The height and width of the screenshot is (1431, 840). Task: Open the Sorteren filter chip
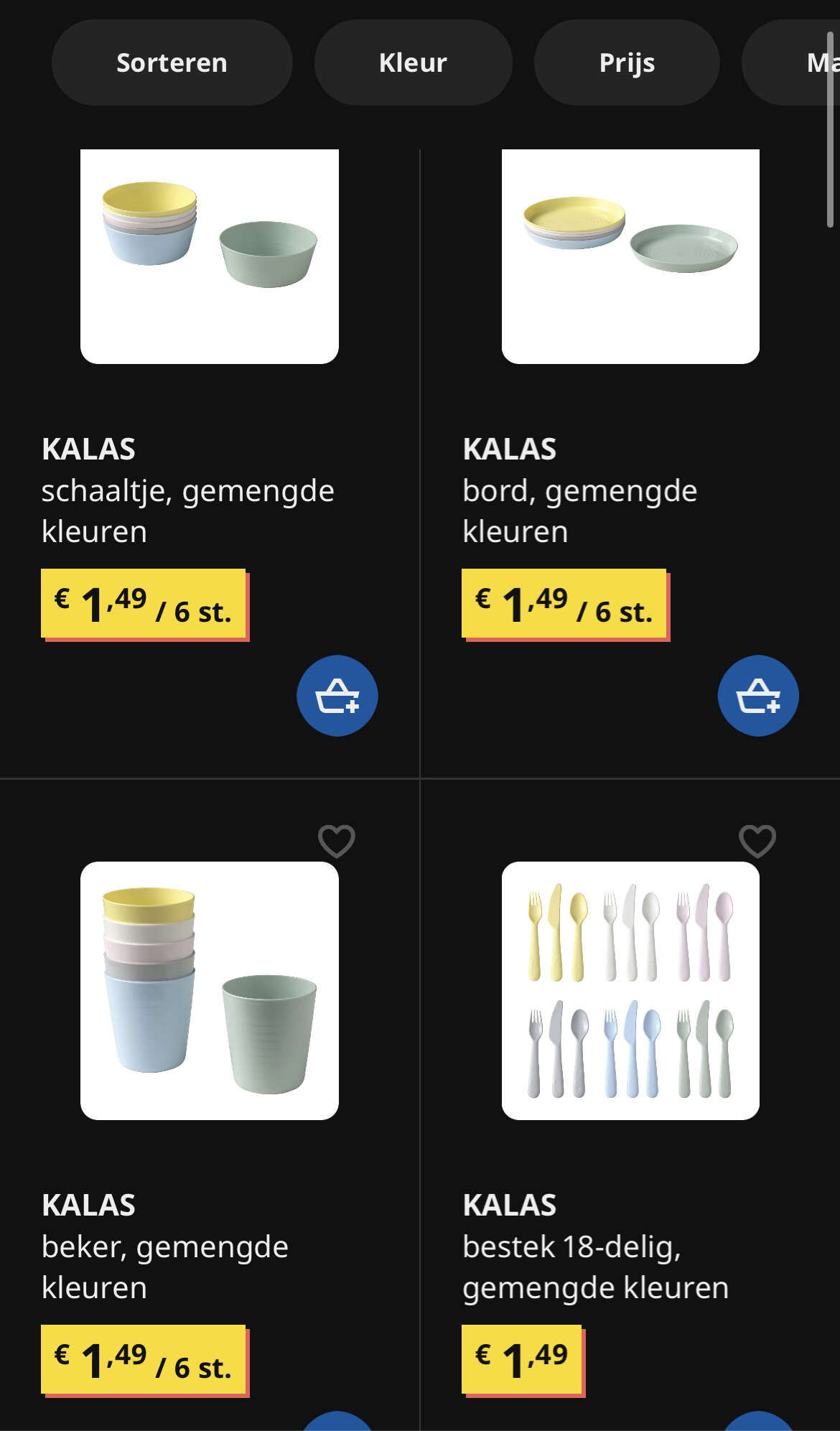click(x=172, y=62)
